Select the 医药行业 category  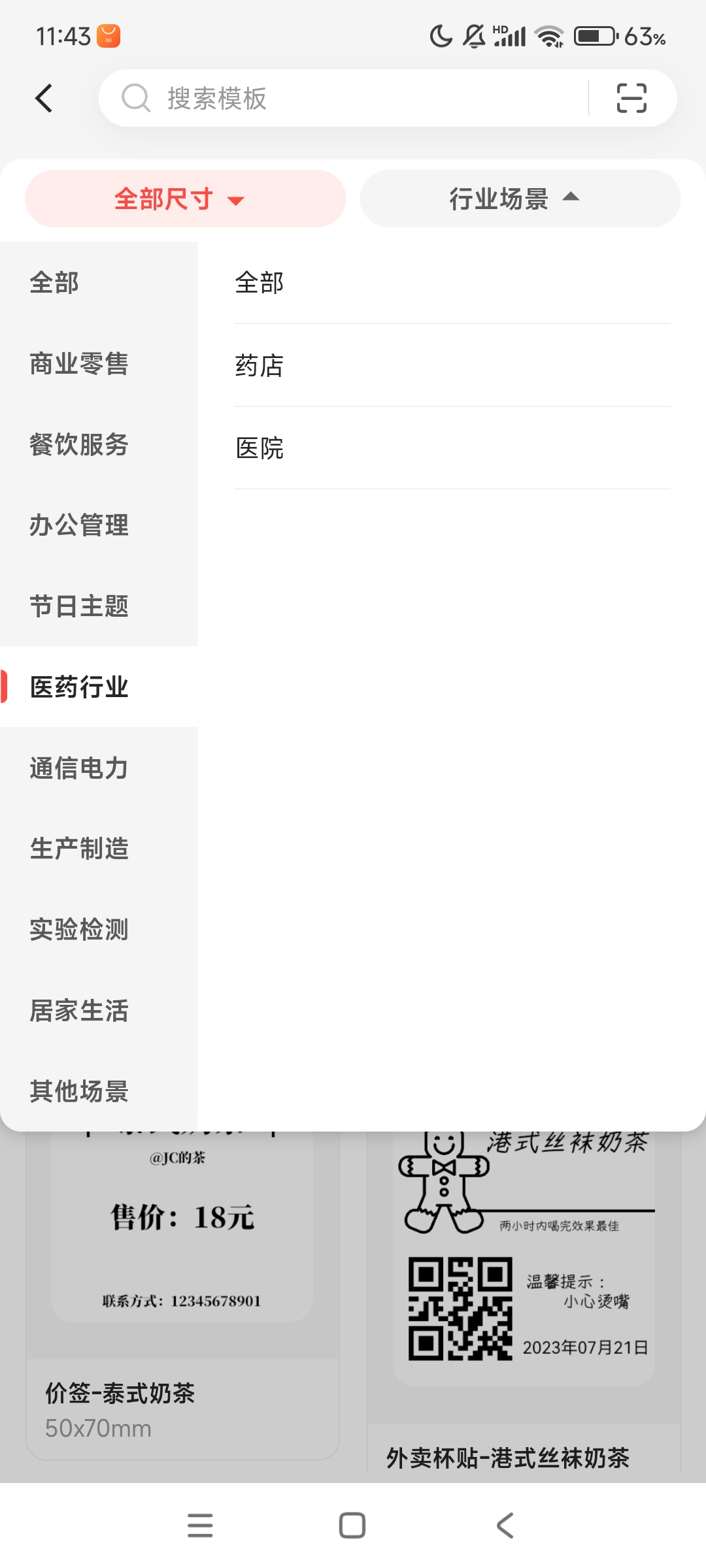point(79,687)
